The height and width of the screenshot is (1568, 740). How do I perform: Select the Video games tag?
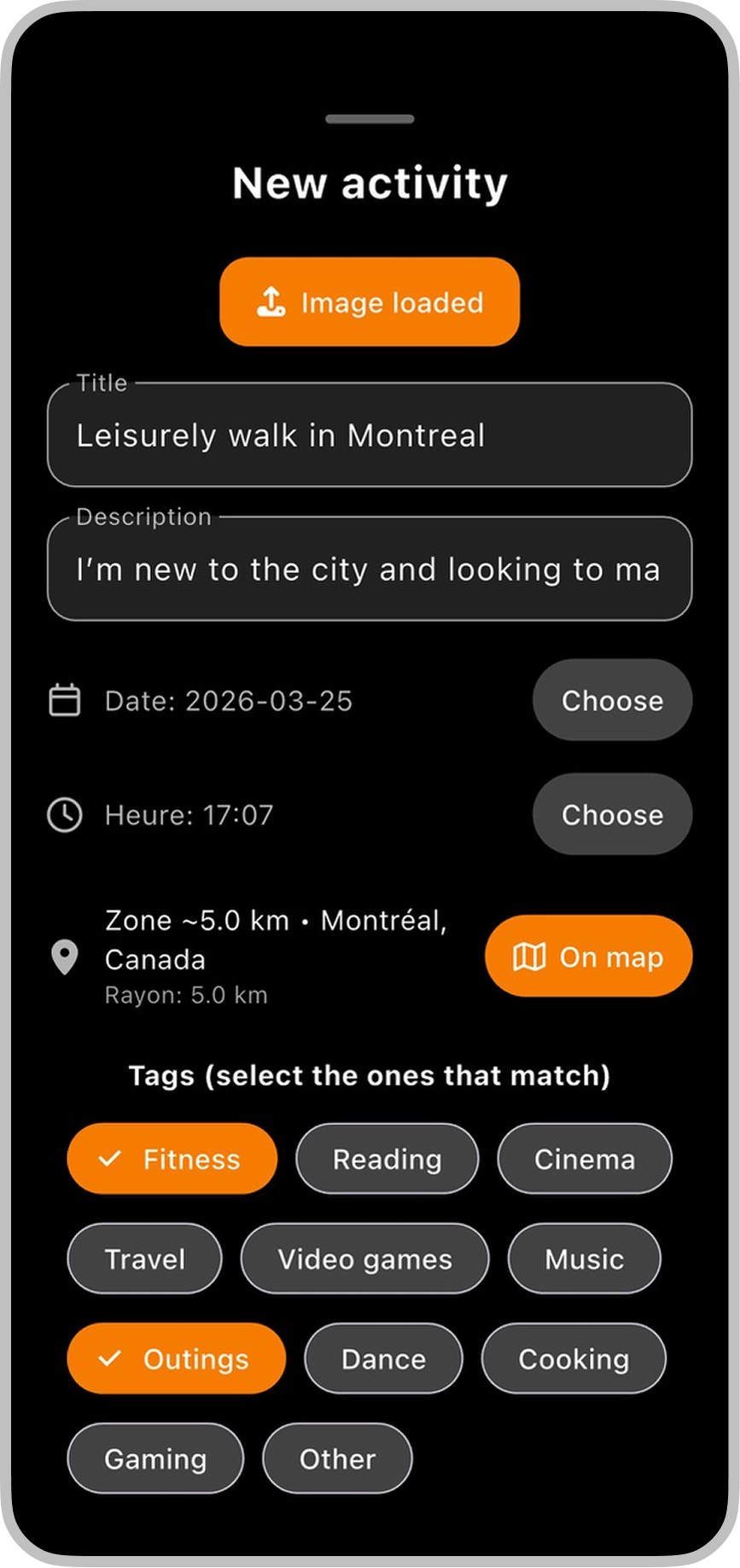364,1259
